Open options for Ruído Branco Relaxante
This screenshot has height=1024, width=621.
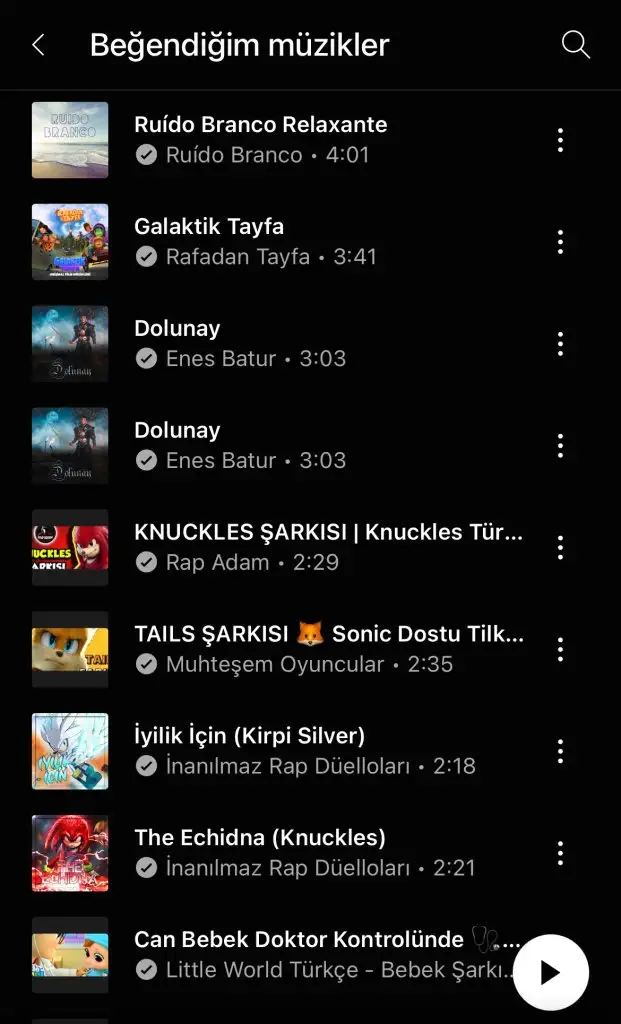pos(560,140)
